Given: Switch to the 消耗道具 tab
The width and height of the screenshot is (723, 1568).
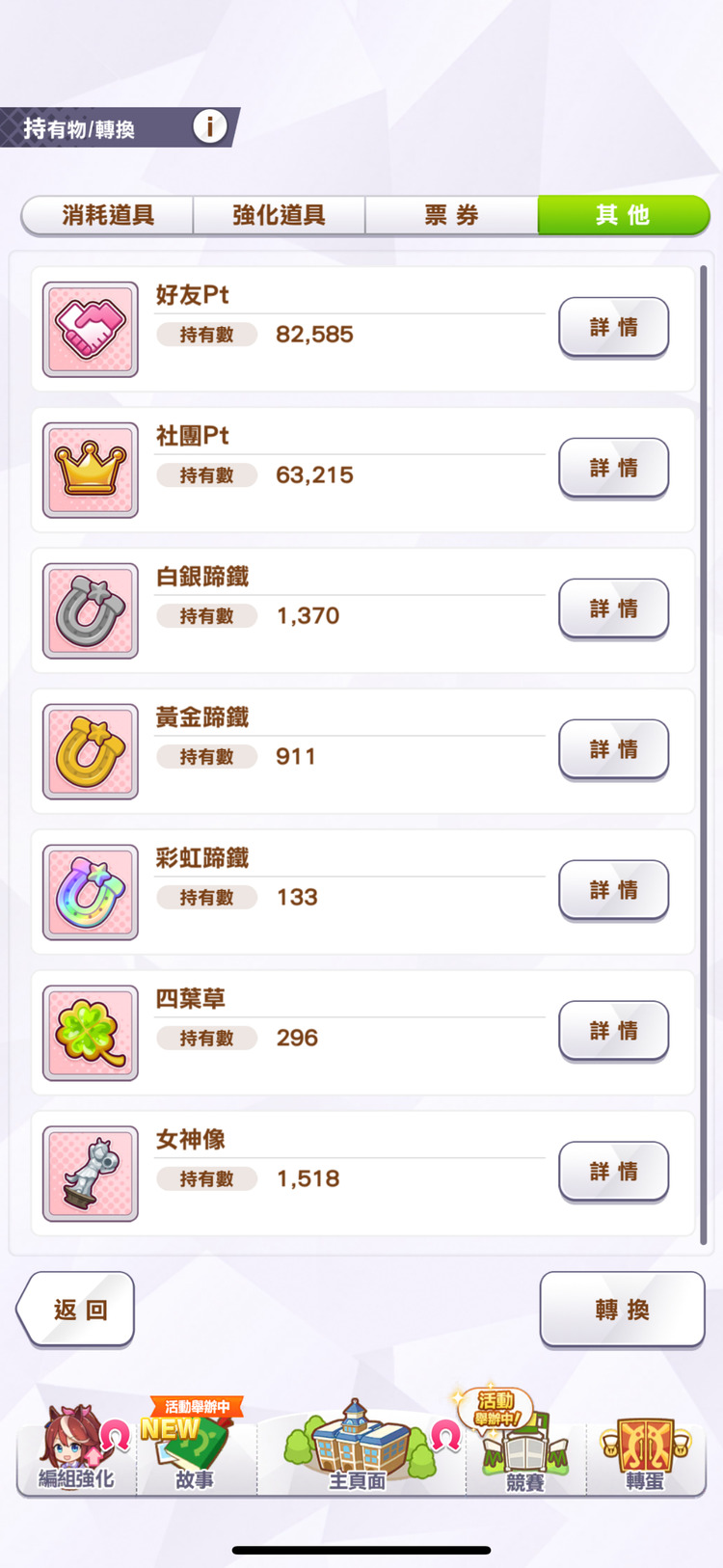Looking at the screenshot, I should (108, 215).
